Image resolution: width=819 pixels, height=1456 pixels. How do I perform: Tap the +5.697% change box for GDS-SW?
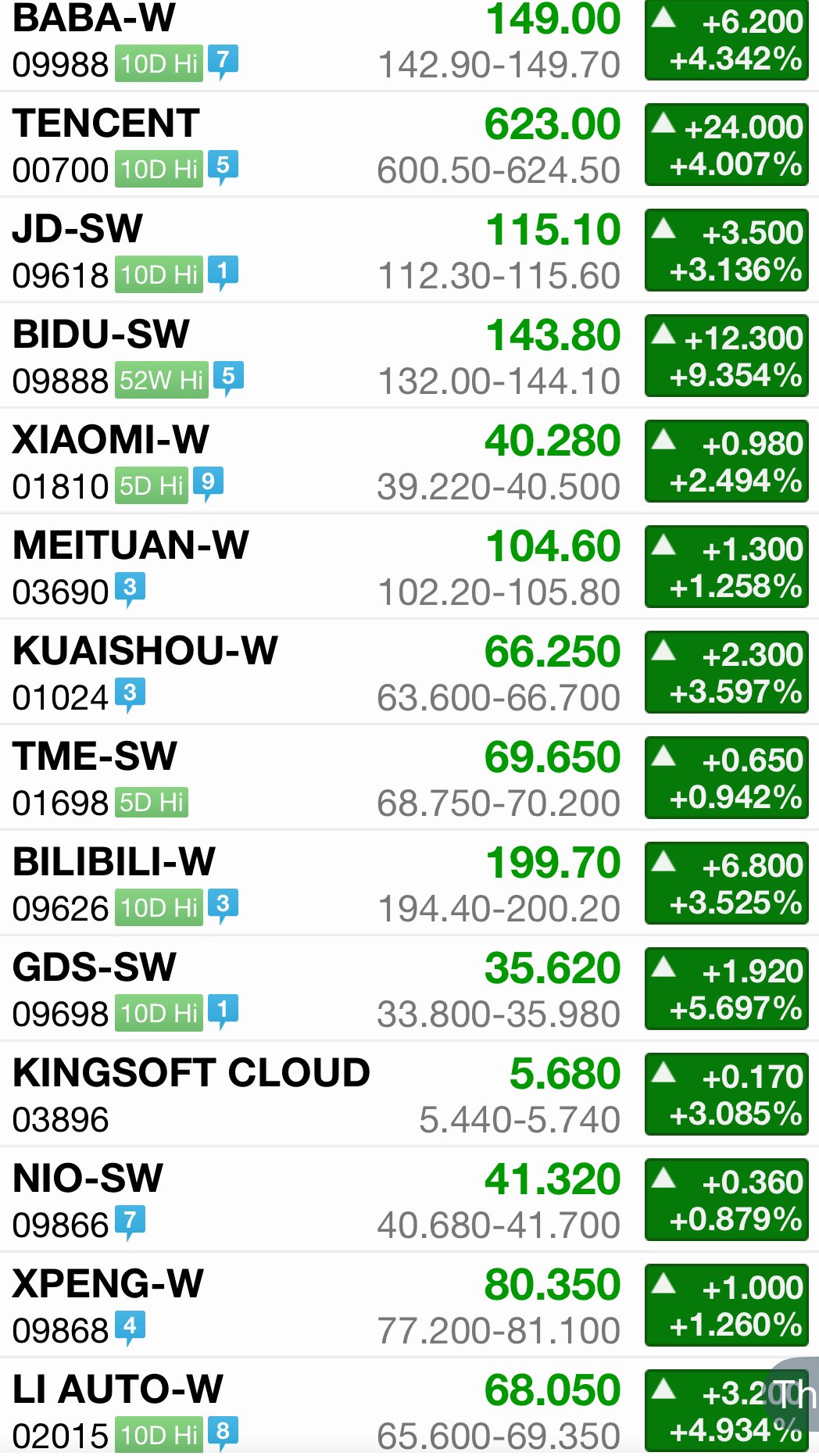(x=727, y=989)
